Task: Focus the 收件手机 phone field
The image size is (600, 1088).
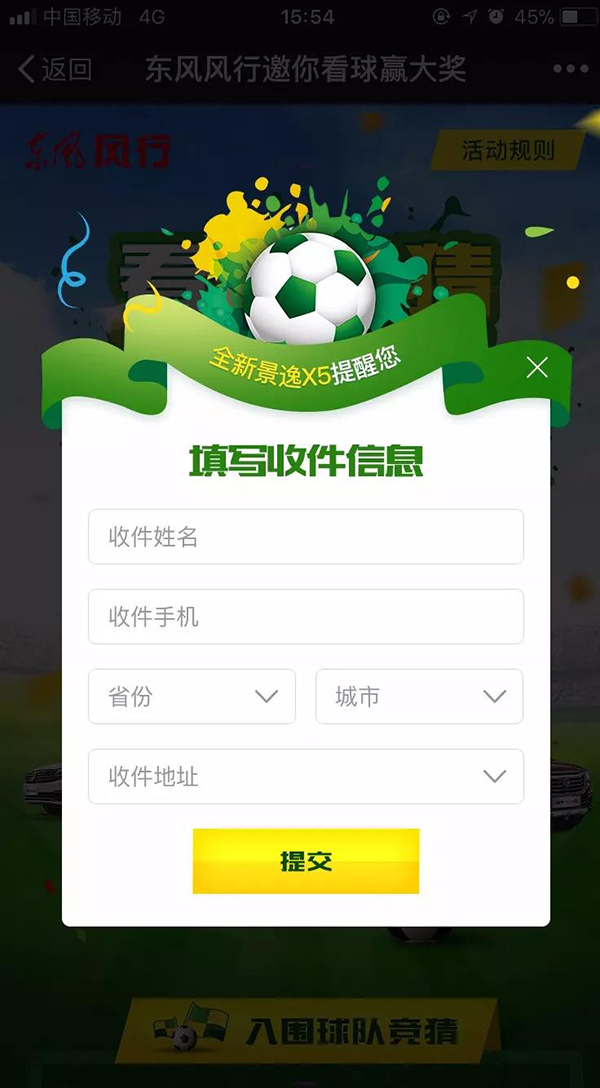Action: pyautogui.click(x=306, y=617)
